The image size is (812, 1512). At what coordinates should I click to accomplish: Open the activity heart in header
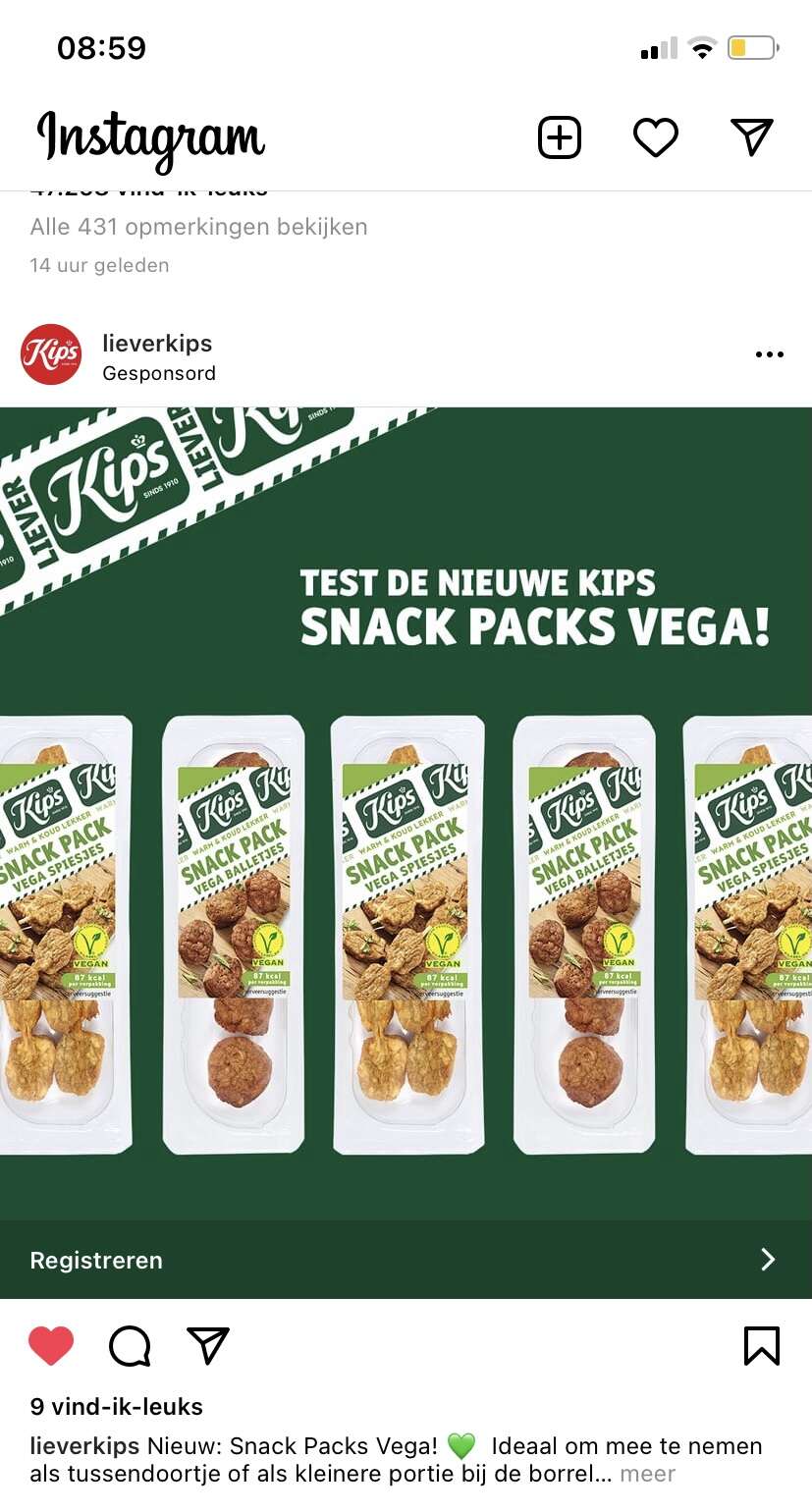tap(656, 137)
